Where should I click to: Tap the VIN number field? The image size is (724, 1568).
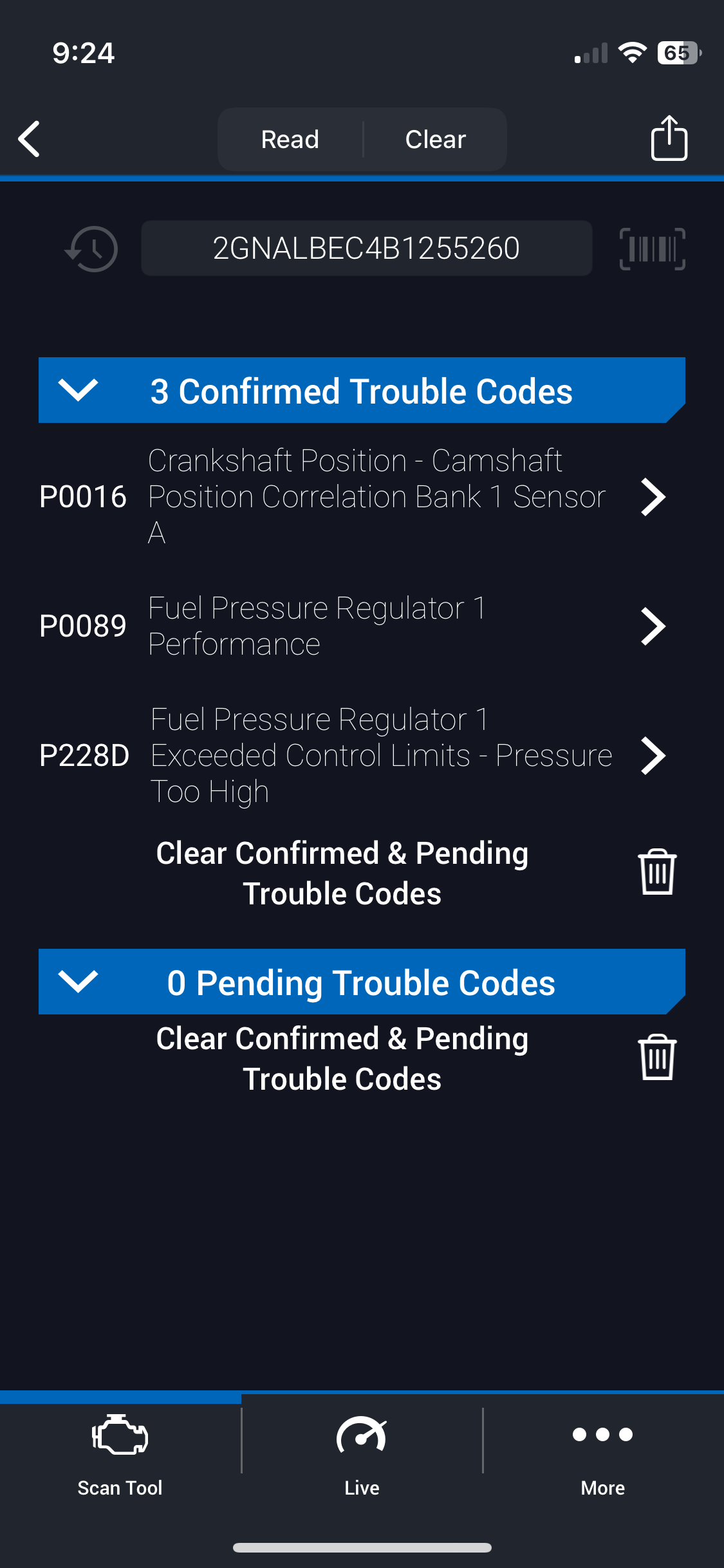tap(366, 248)
